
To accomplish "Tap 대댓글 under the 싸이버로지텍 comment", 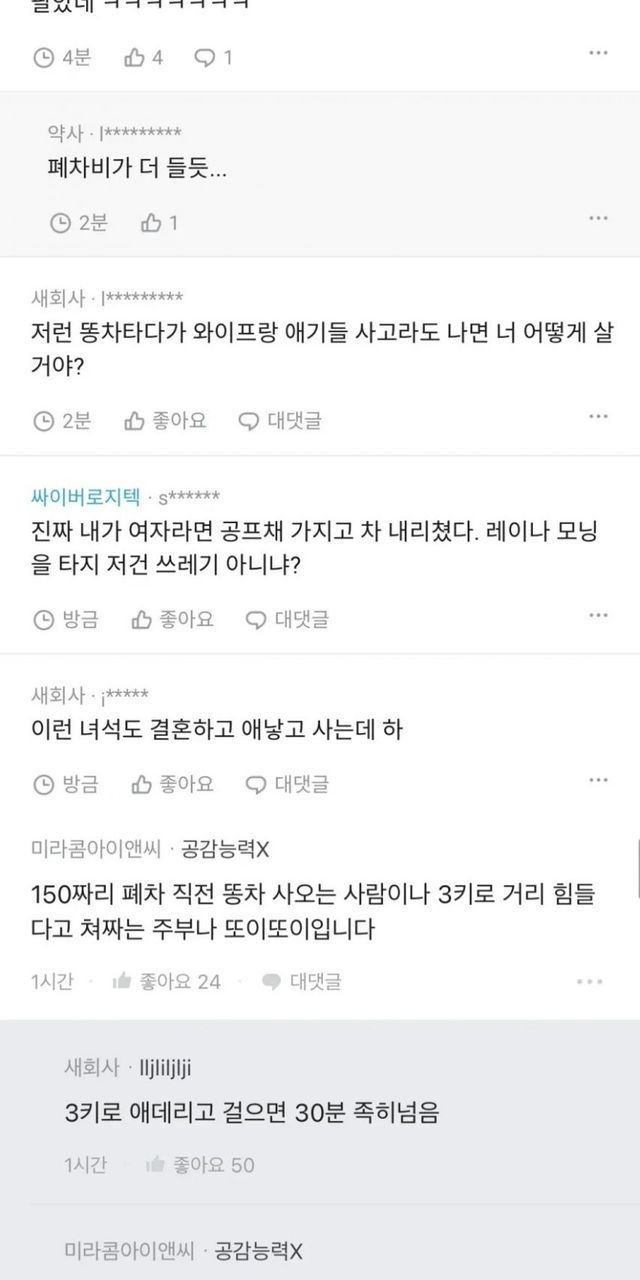I will [287, 620].
